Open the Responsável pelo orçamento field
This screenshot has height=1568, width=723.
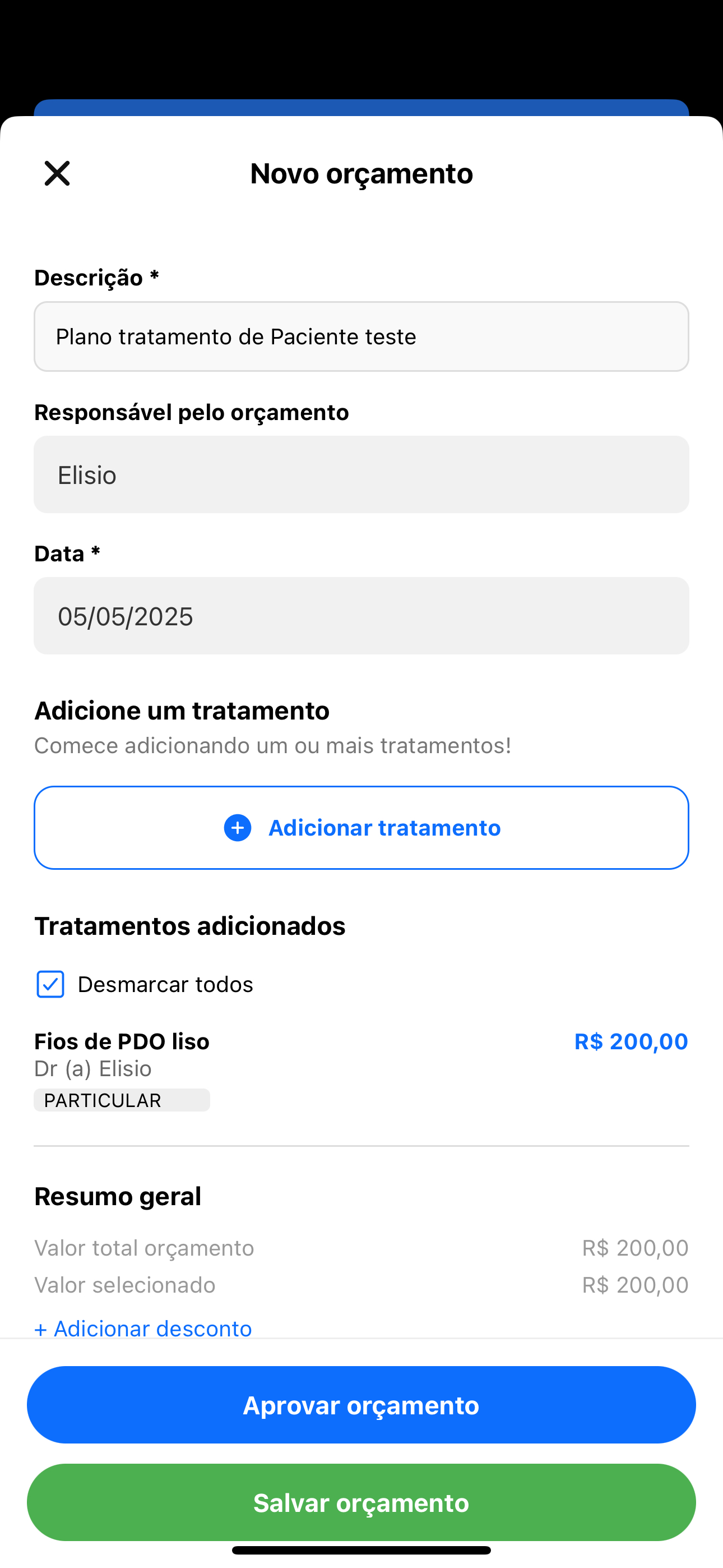coord(361,475)
